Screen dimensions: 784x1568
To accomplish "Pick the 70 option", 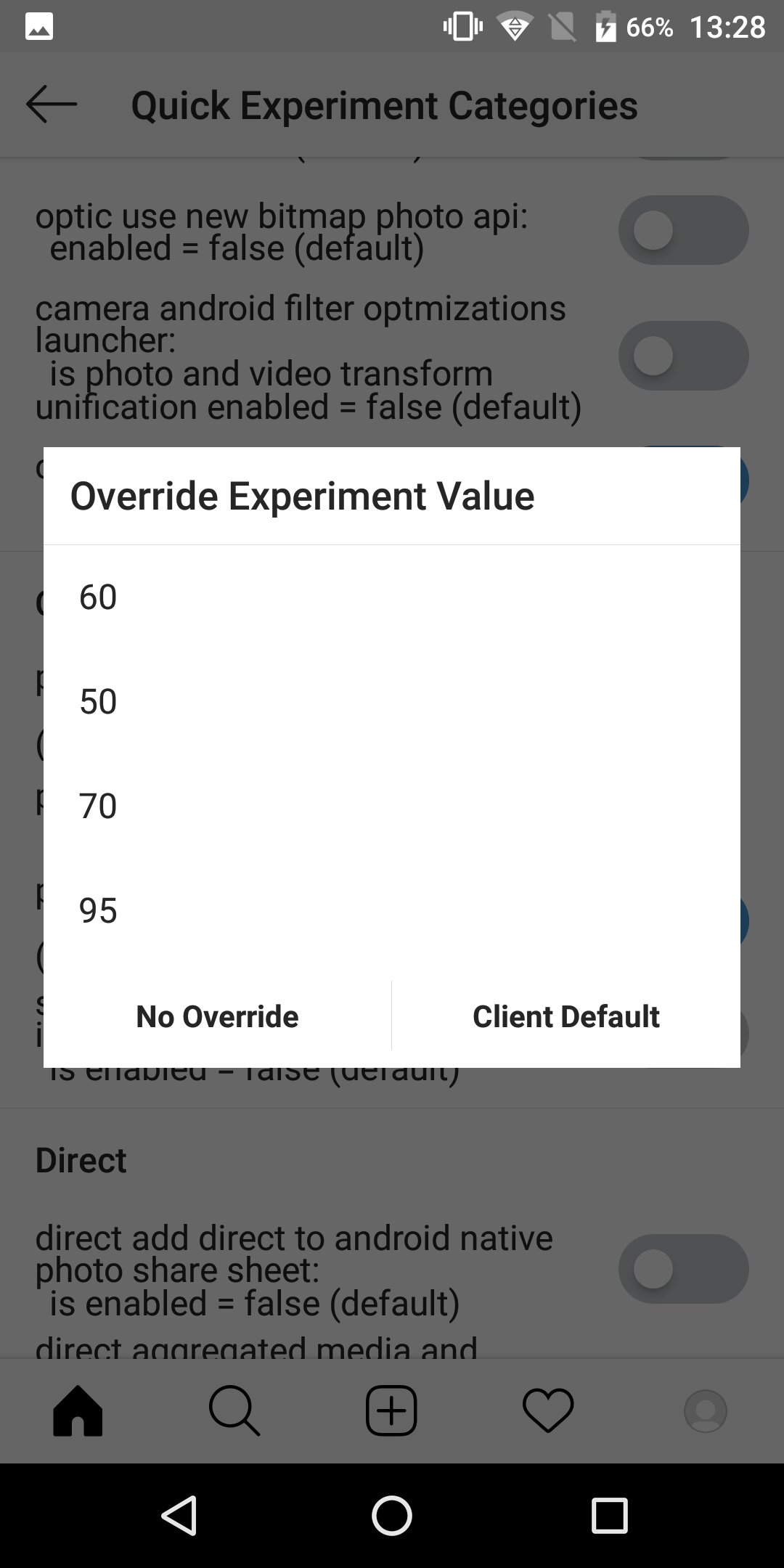I will [x=392, y=807].
